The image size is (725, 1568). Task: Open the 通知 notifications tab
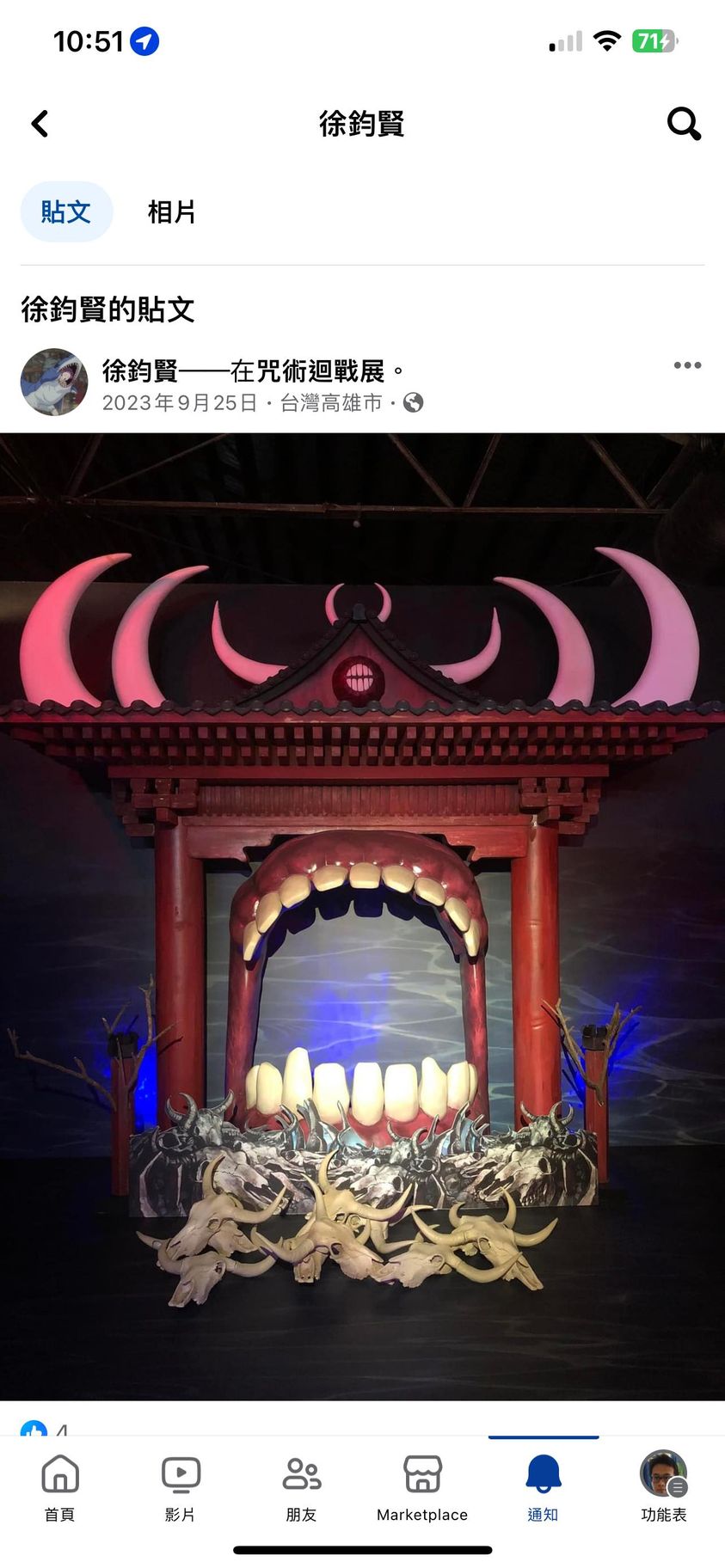click(543, 1487)
